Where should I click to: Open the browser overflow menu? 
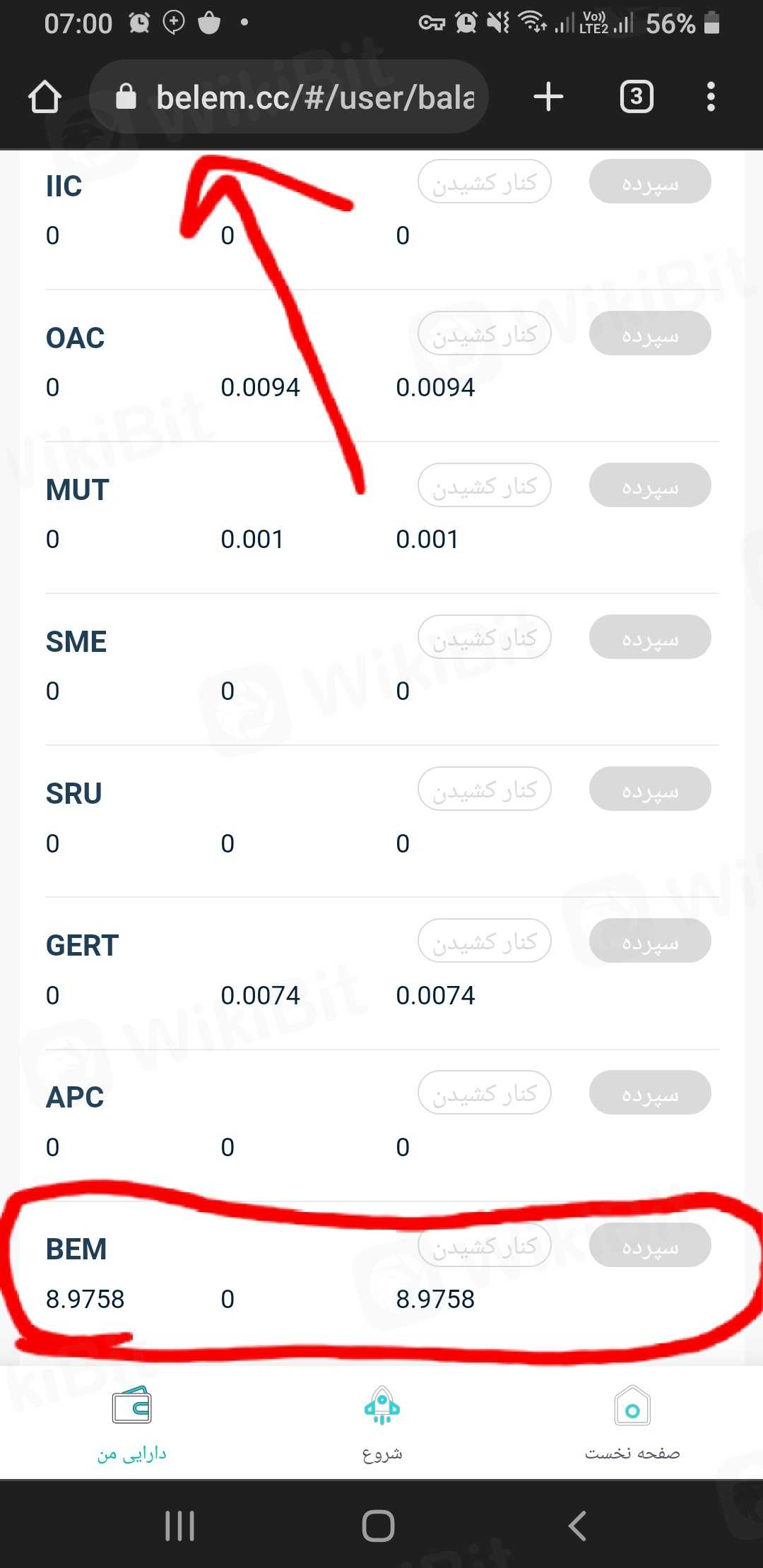711,97
